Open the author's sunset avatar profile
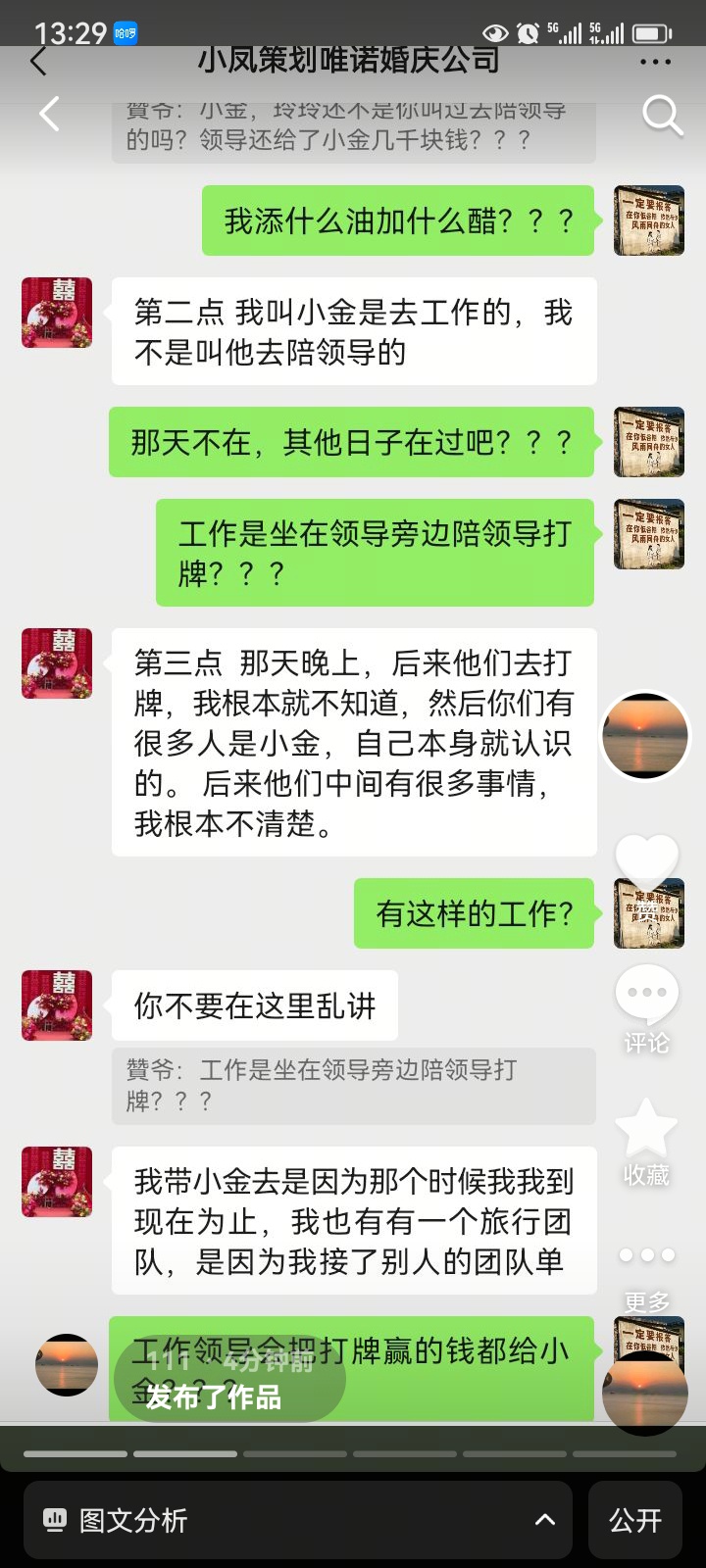This screenshot has width=706, height=1568. [645, 736]
